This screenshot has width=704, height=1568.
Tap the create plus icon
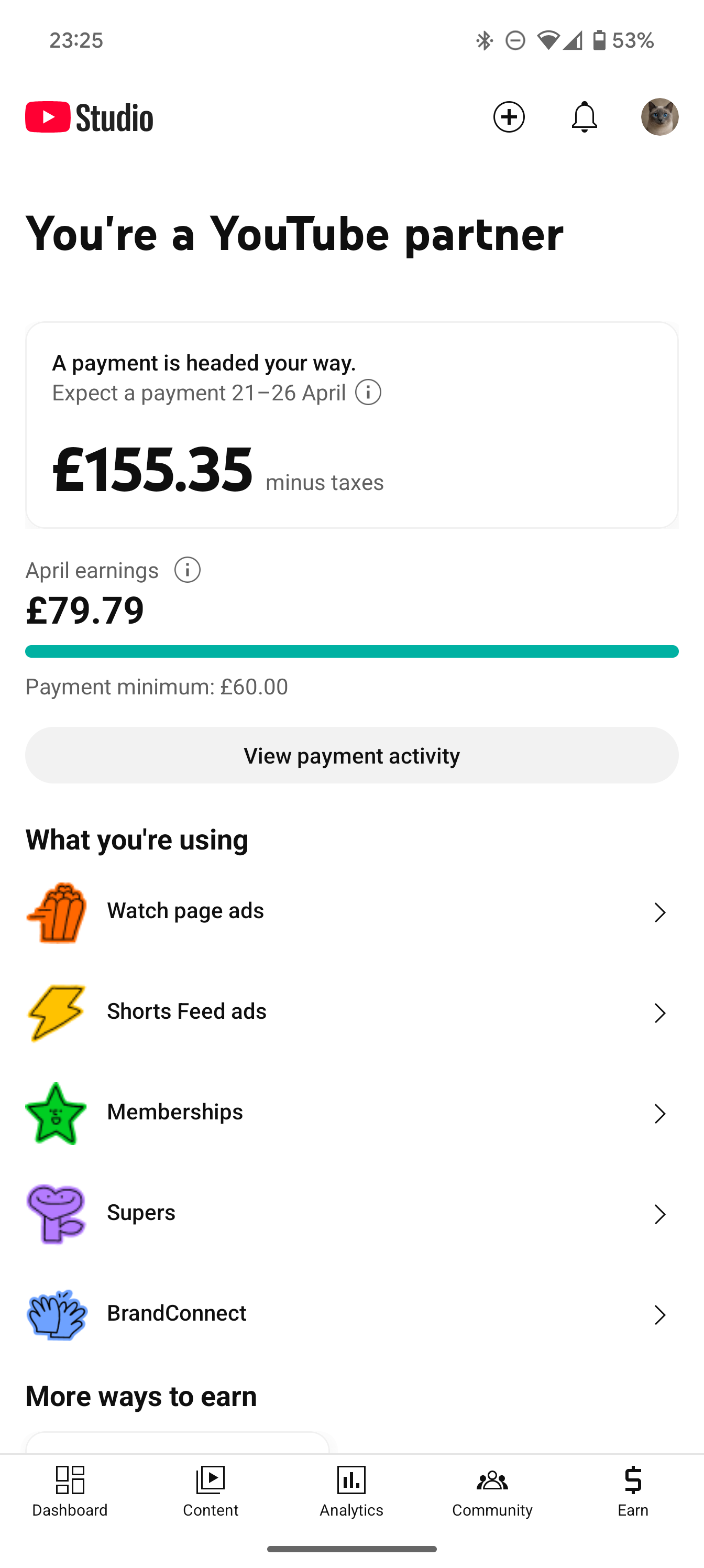(x=509, y=117)
